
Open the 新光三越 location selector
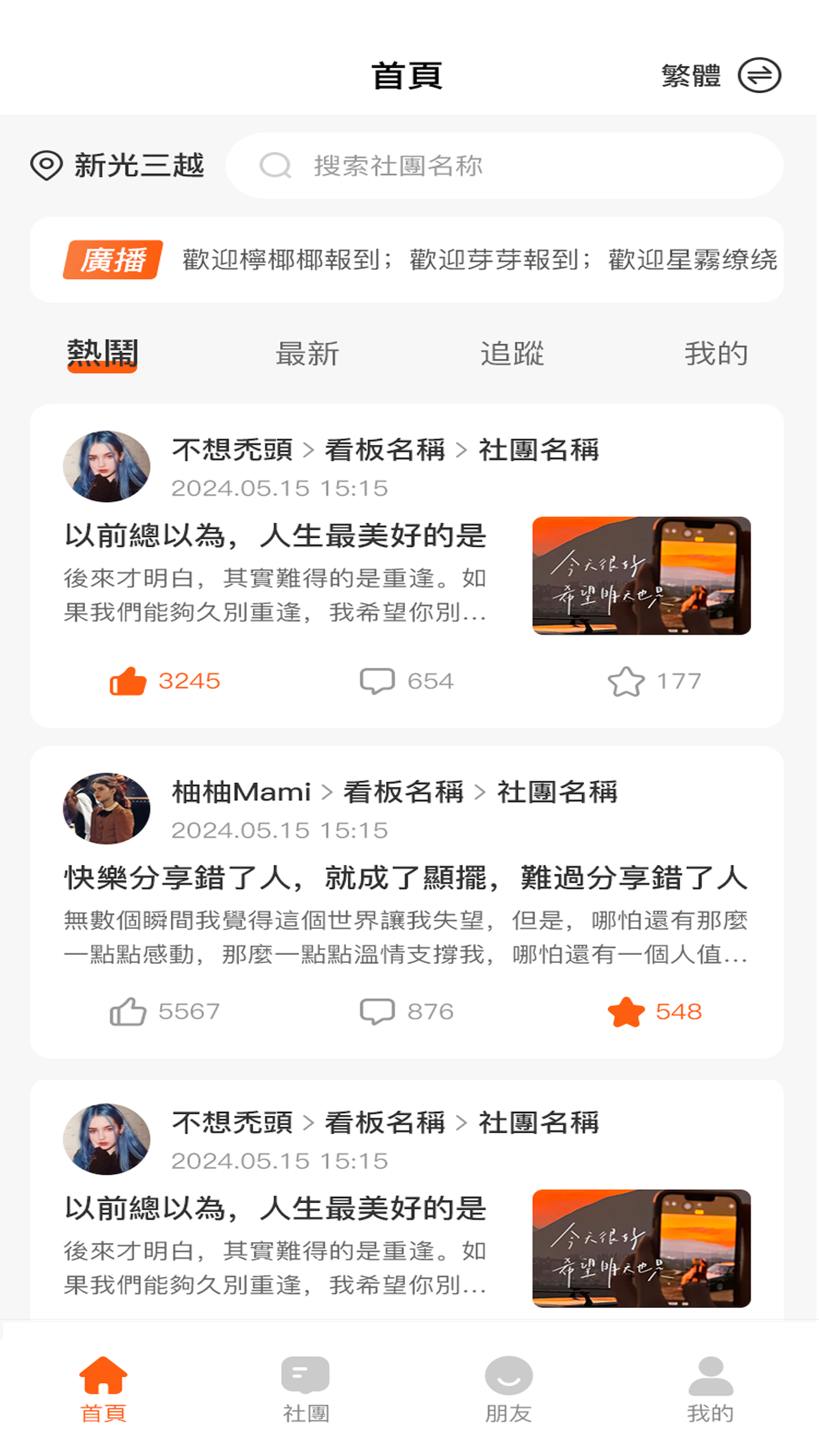pos(117,166)
